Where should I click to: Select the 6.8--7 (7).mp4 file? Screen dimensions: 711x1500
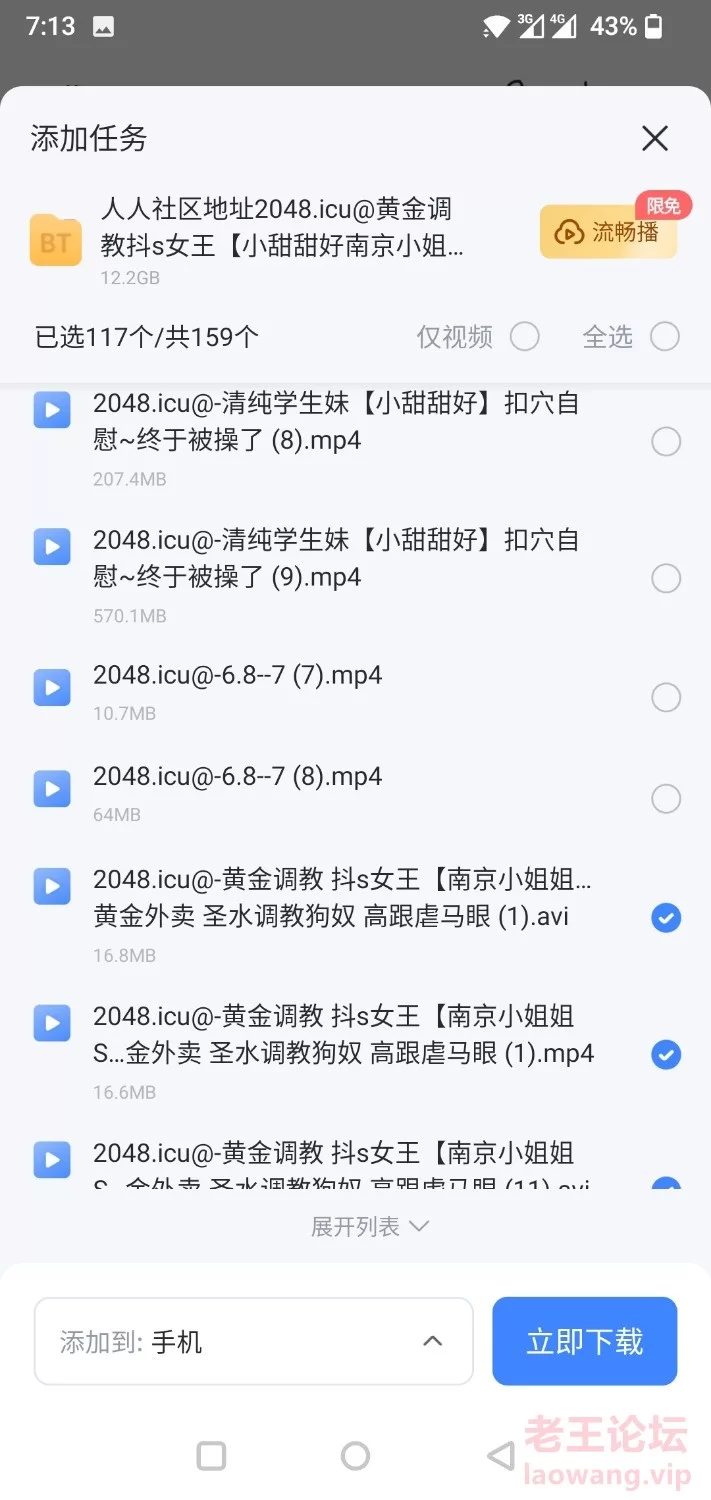tap(666, 697)
